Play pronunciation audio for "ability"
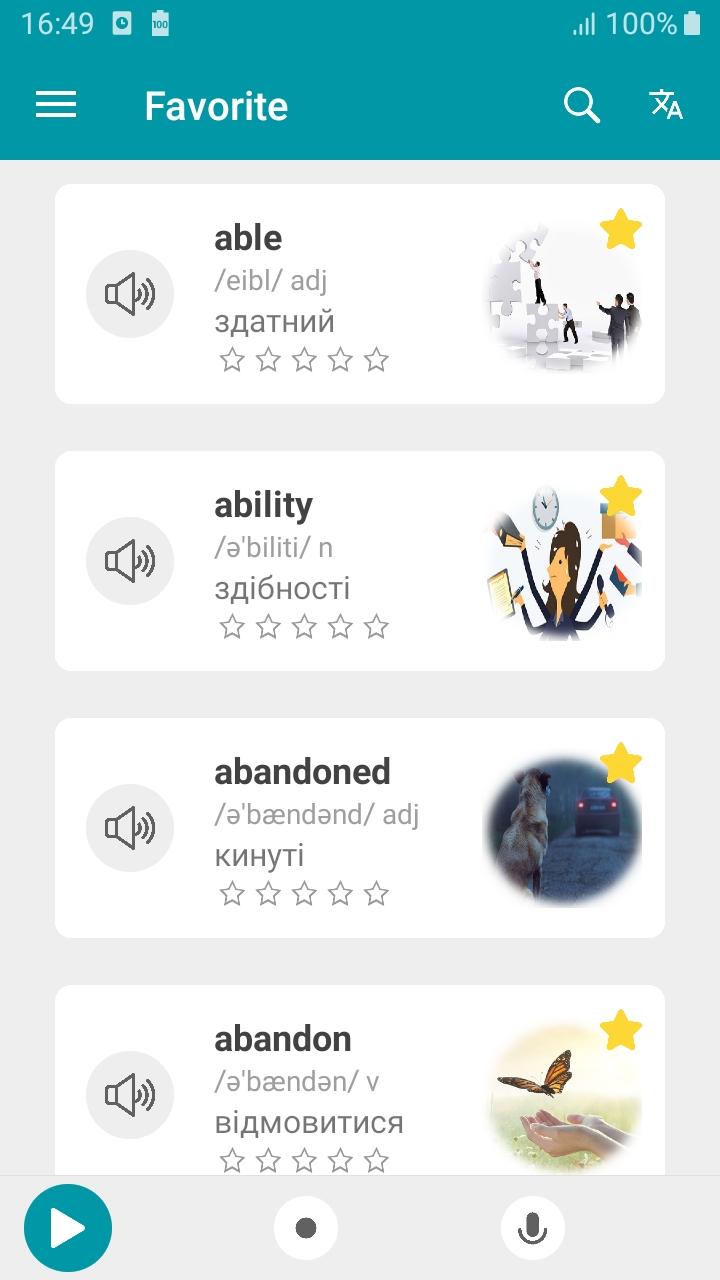 130,561
